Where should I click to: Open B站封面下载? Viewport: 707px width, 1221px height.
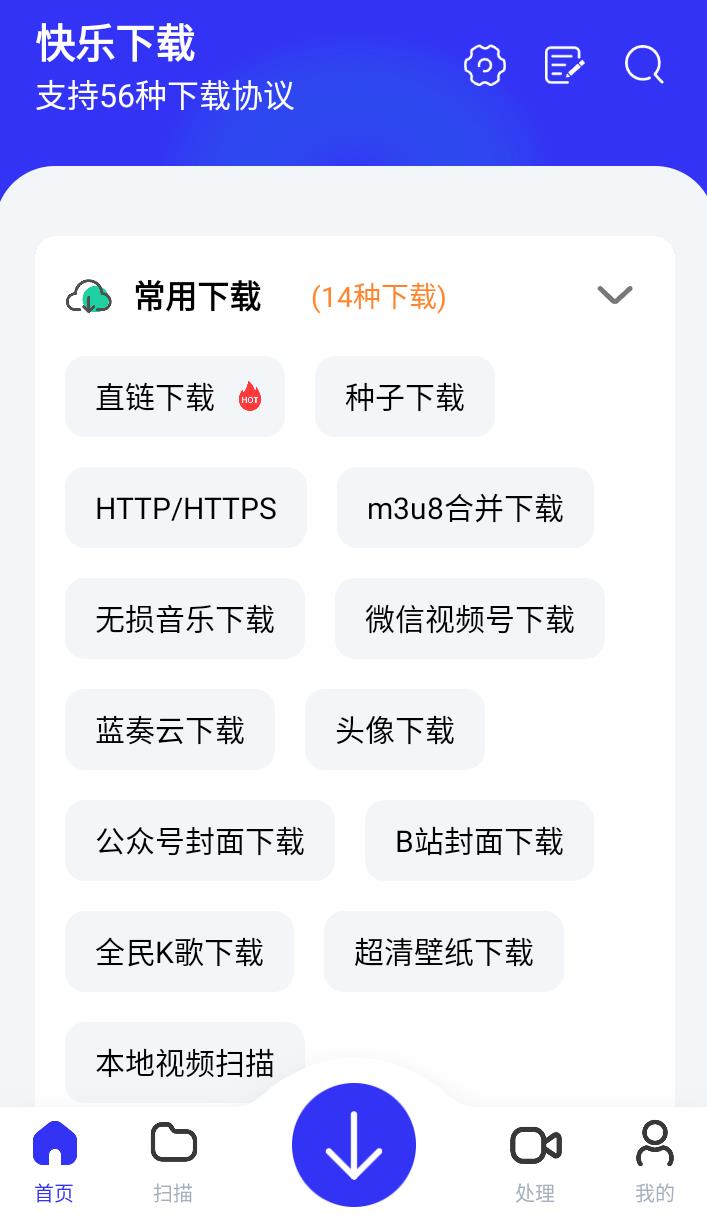(x=479, y=841)
